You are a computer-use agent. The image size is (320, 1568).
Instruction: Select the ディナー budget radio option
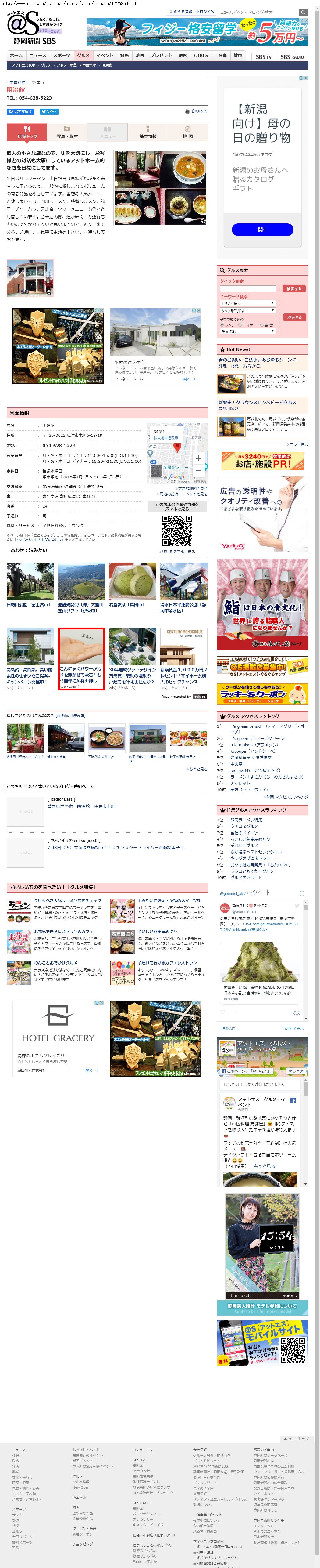point(248,325)
